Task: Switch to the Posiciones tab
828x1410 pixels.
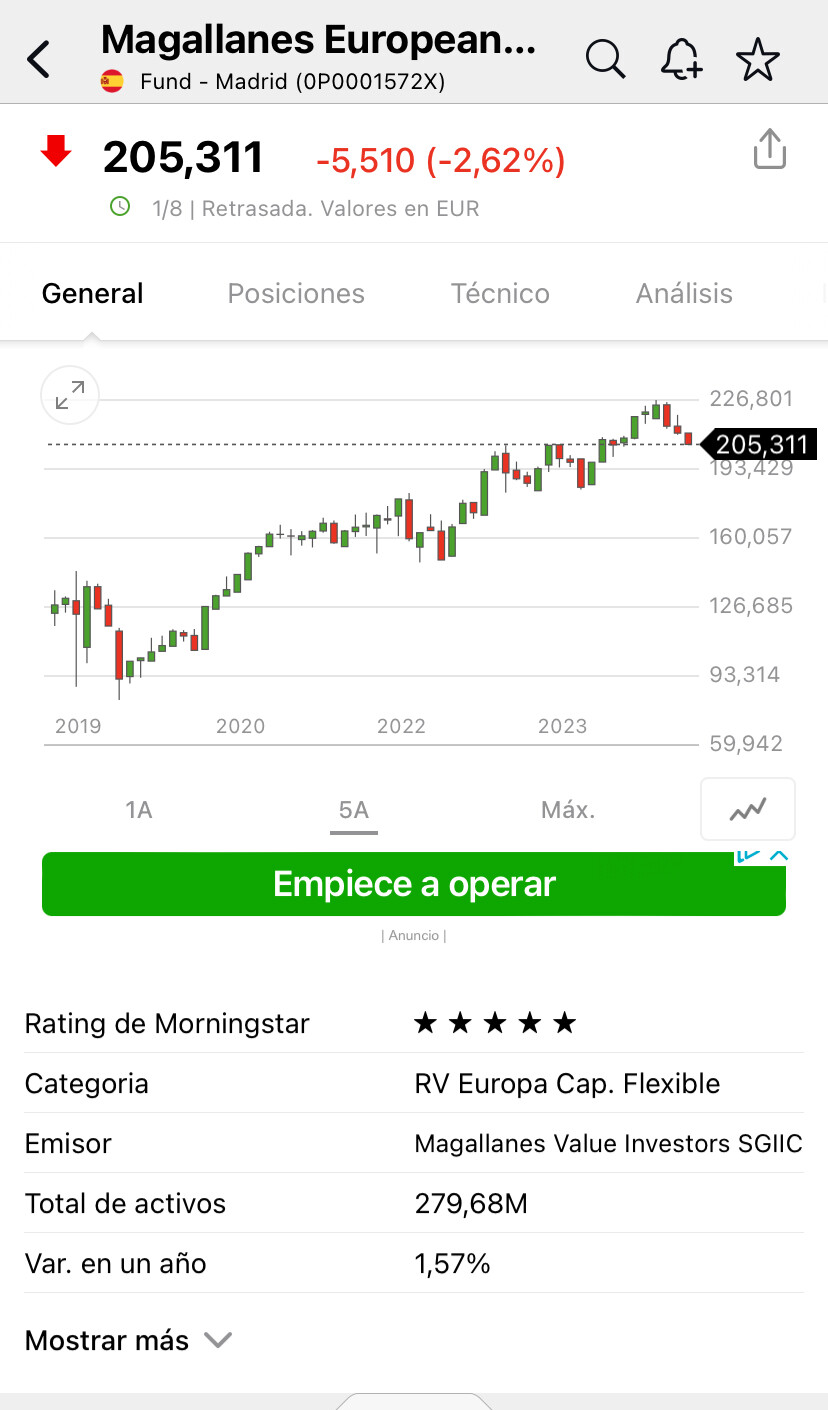Action: click(296, 293)
